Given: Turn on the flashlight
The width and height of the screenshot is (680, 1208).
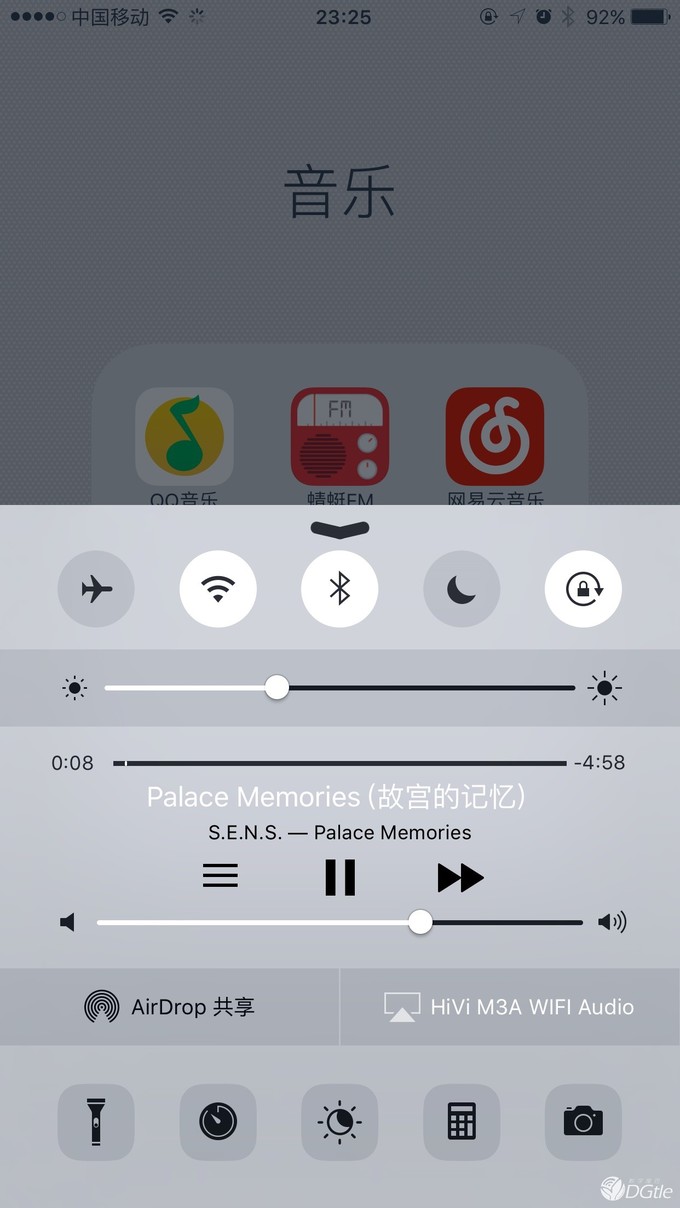Looking at the screenshot, I should (96, 1122).
